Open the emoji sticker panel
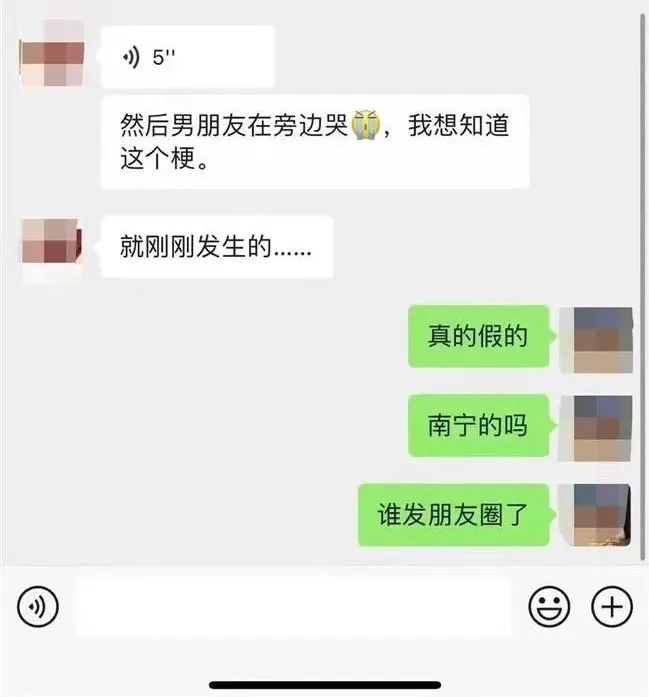649x697 pixels. (x=549, y=606)
